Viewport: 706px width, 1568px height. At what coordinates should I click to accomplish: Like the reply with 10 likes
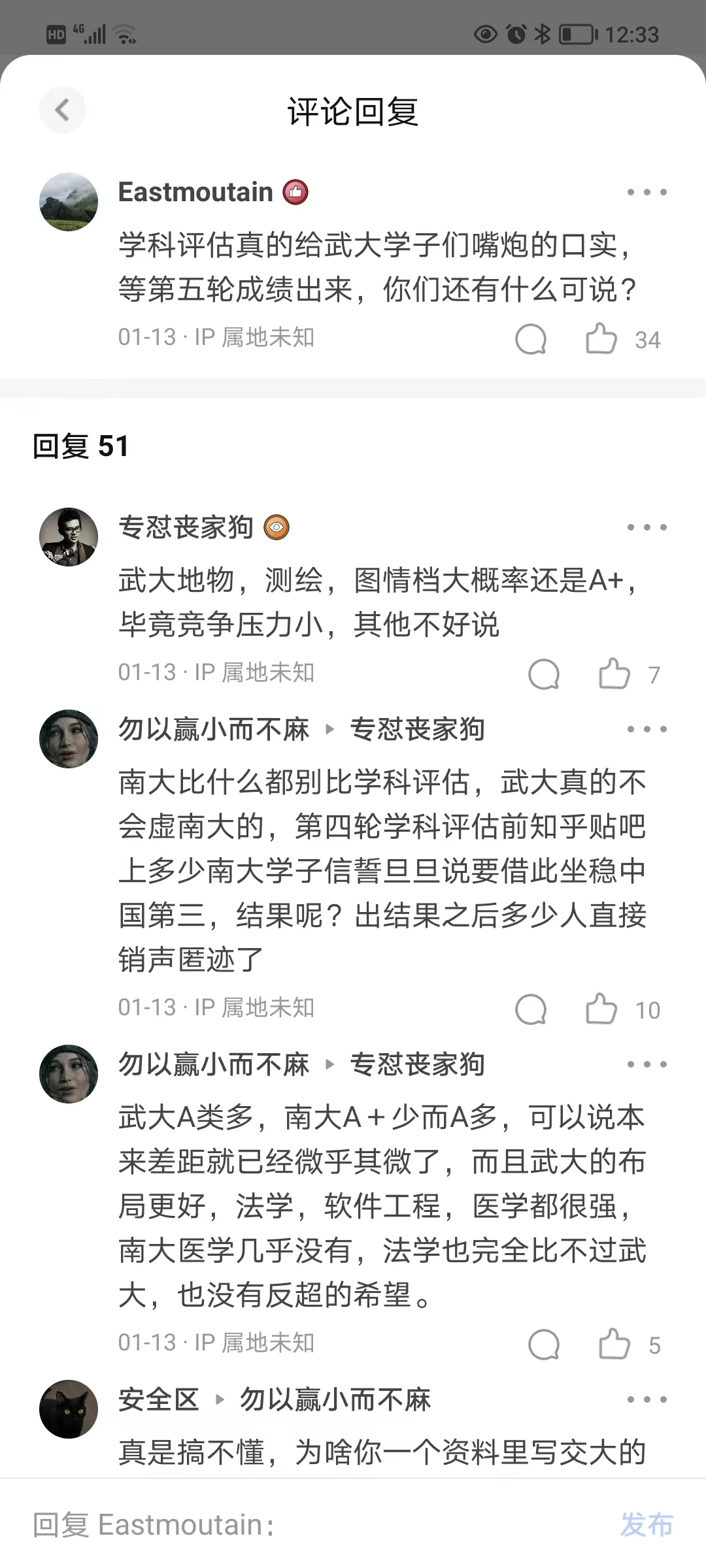[x=601, y=1009]
